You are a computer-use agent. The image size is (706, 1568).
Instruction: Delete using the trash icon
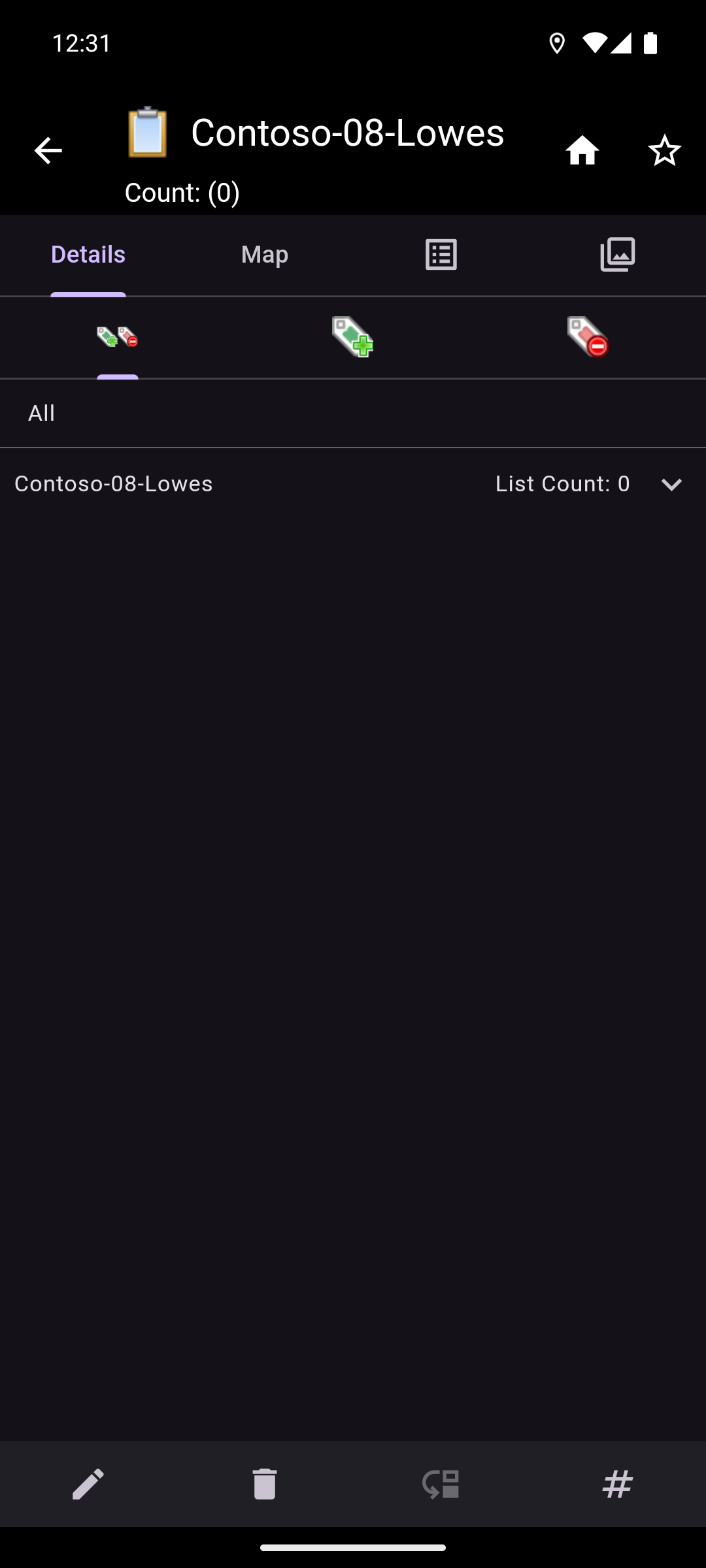pyautogui.click(x=265, y=1484)
